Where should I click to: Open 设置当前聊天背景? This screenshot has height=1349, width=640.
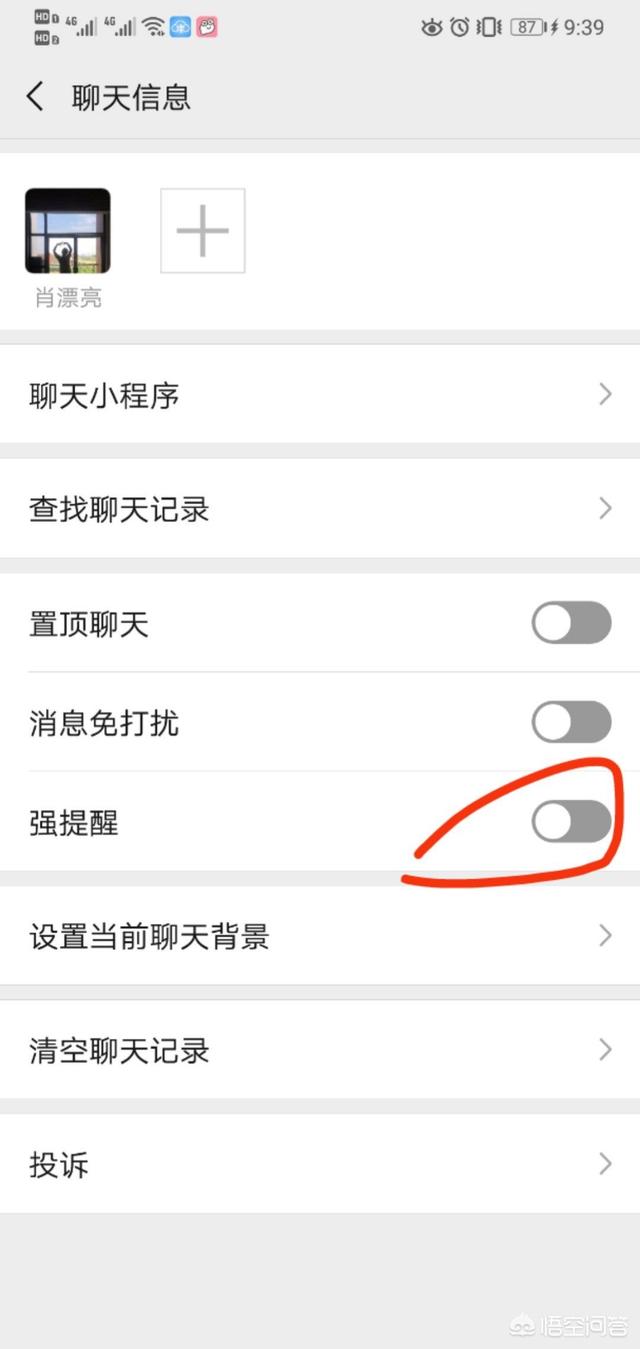pyautogui.click(x=320, y=937)
